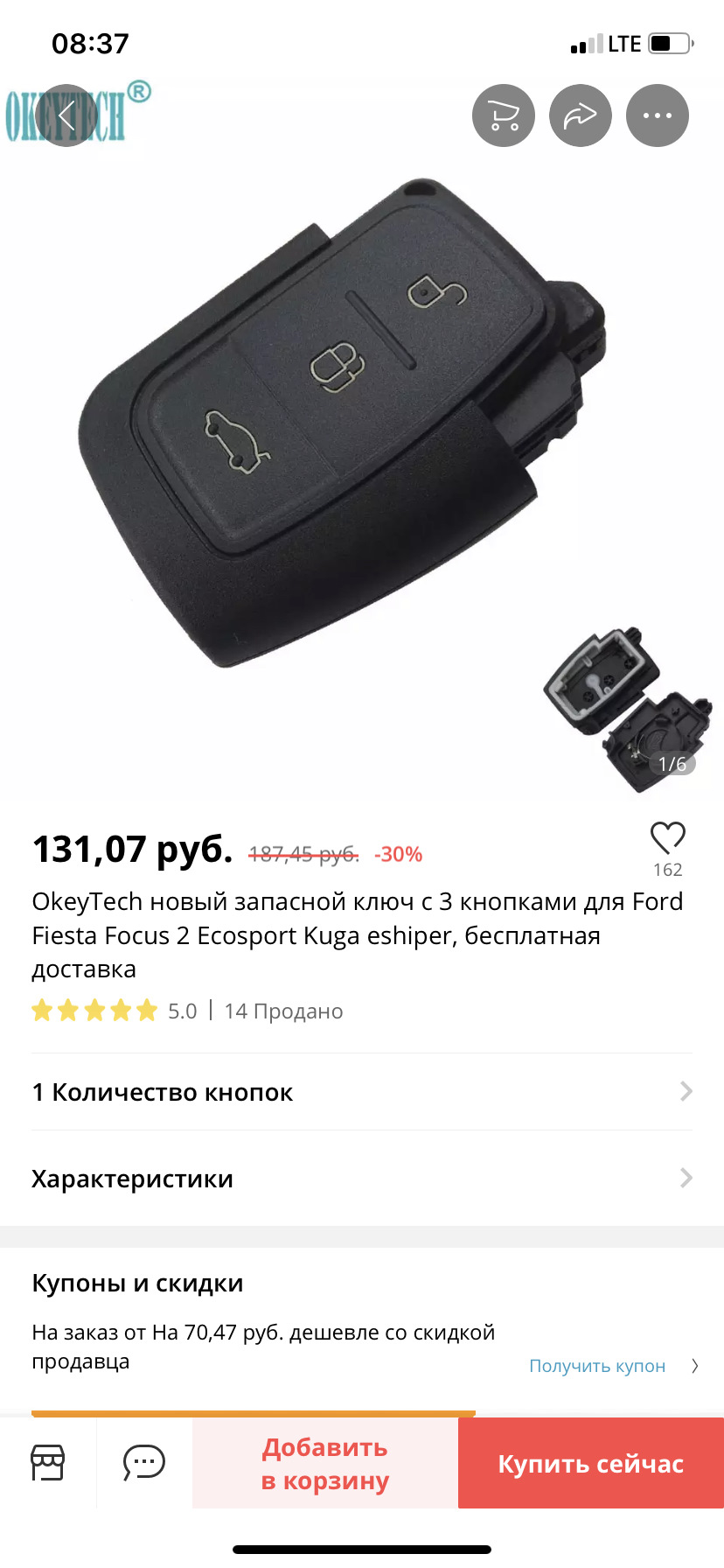This screenshot has width=724, height=1568.
Task: Add product to wishlist with heart icon
Action: [x=667, y=838]
